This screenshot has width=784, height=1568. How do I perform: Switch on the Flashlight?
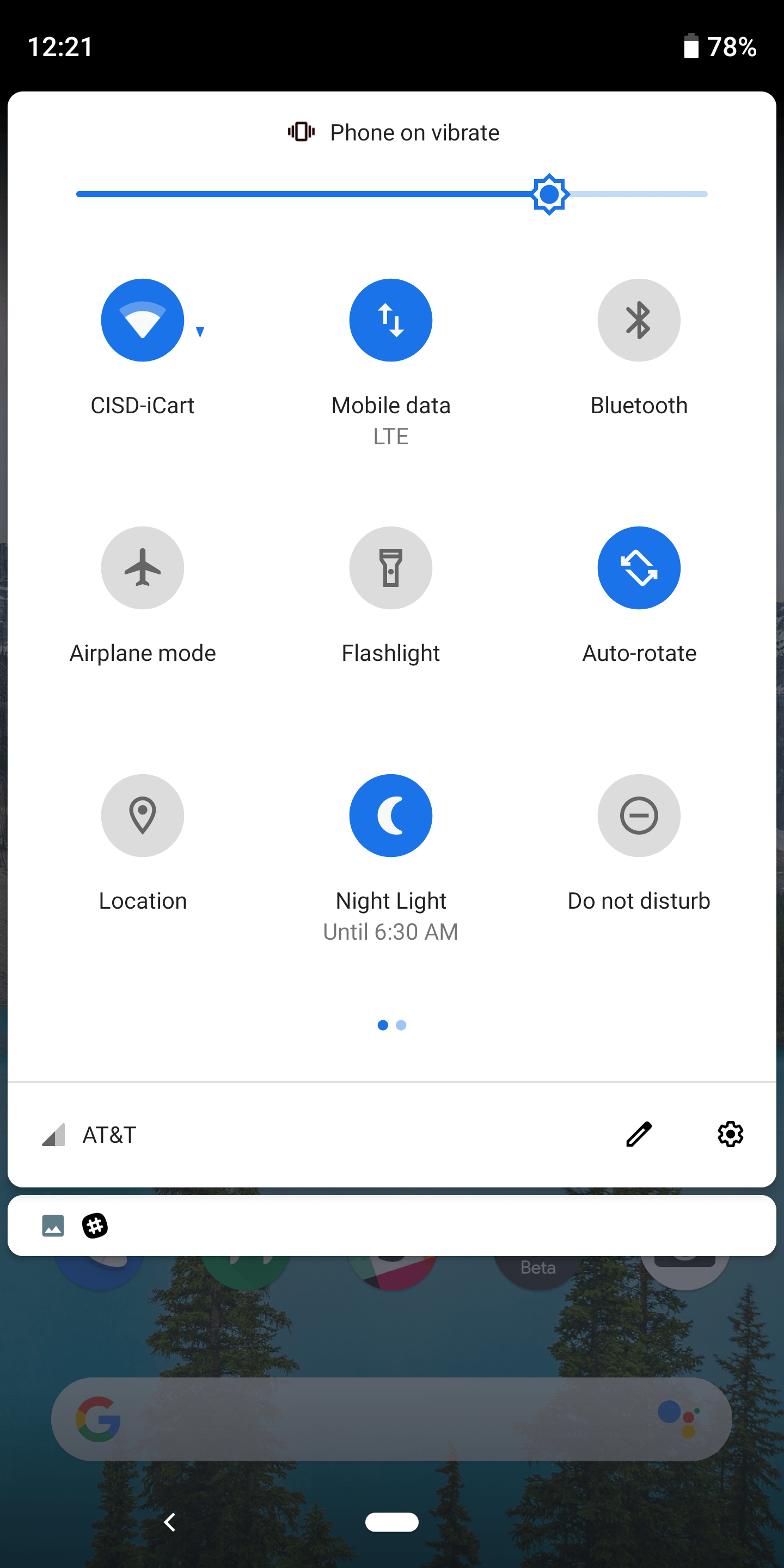[x=391, y=568]
